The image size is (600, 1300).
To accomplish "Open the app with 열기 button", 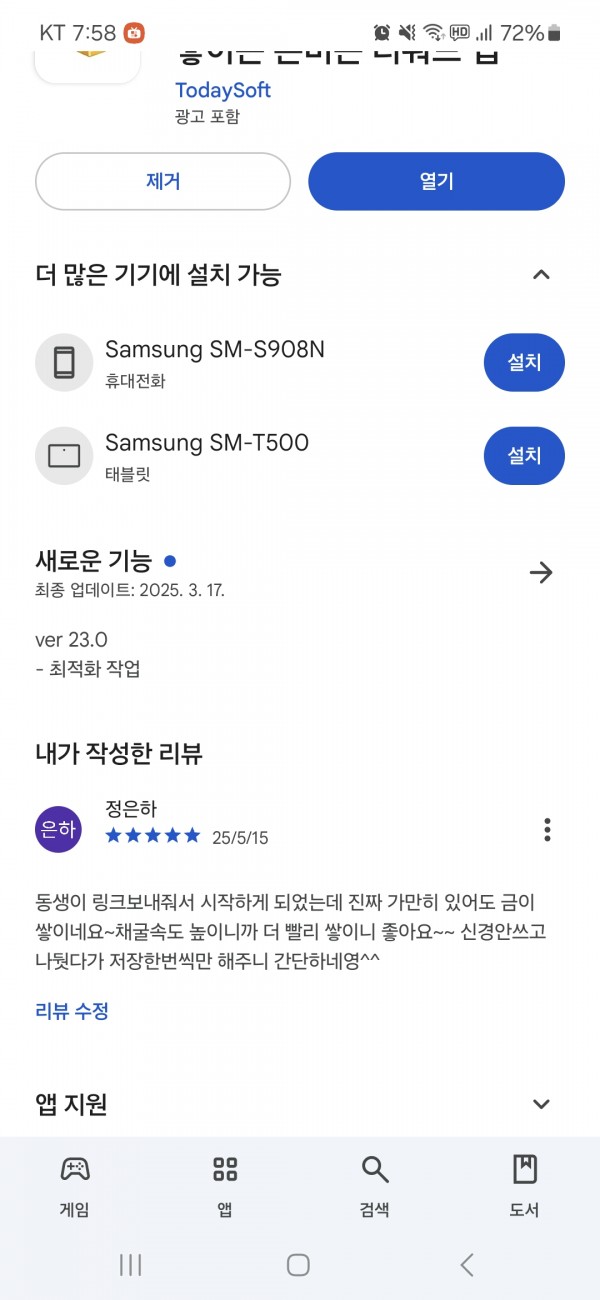I will click(x=436, y=181).
